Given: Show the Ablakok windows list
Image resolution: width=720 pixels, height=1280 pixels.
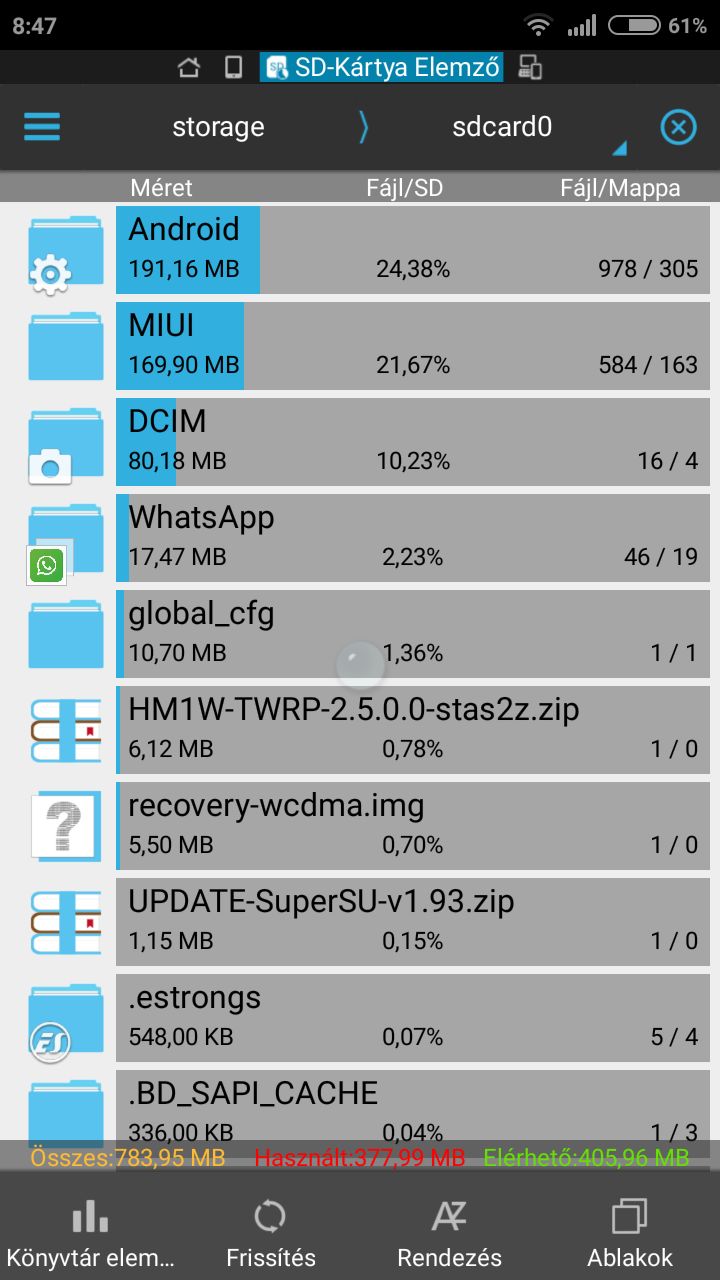Looking at the screenshot, I should [630, 1232].
